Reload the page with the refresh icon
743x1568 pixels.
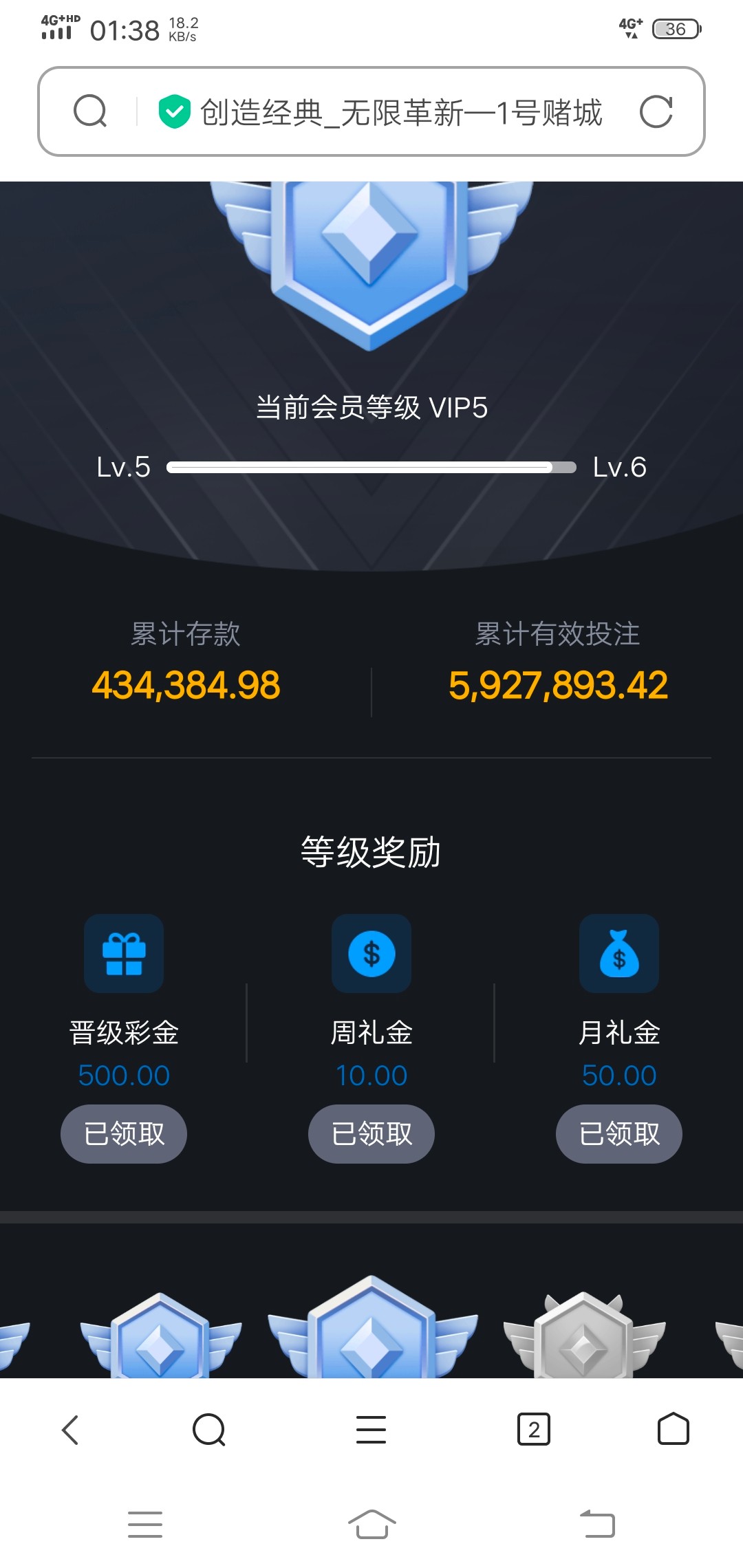click(x=656, y=111)
